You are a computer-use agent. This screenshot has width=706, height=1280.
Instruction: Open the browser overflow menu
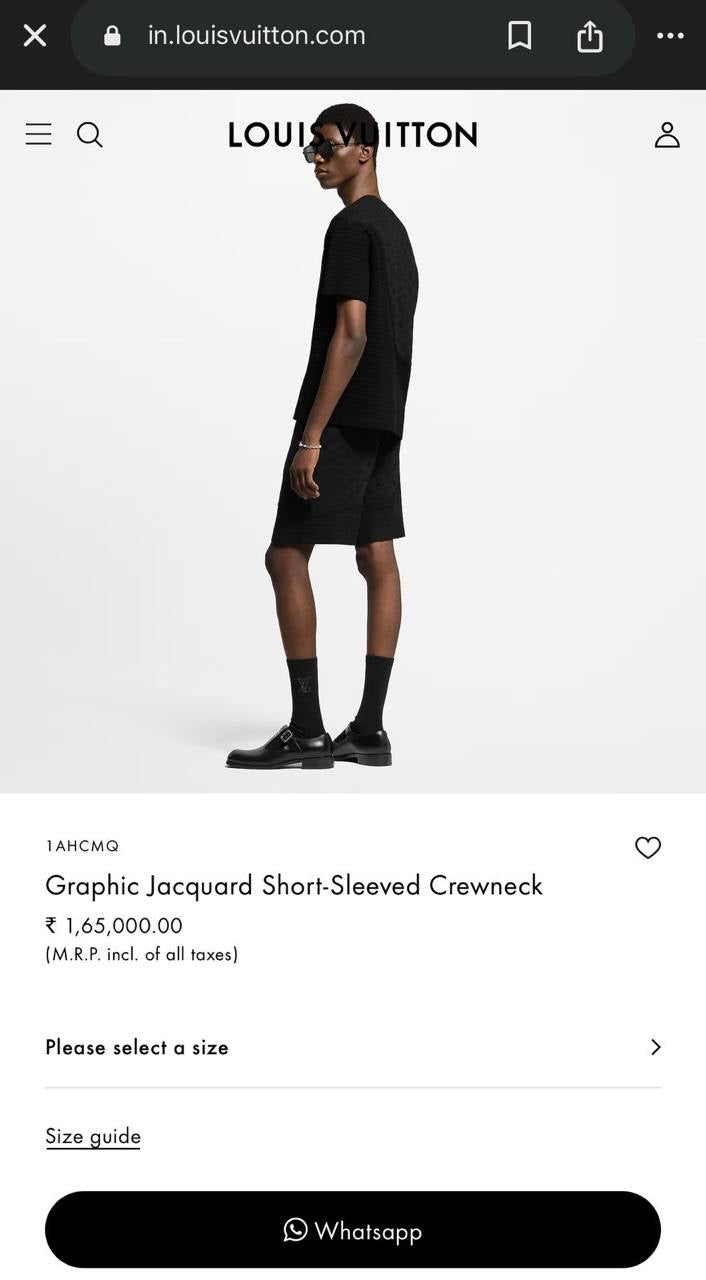coord(670,36)
